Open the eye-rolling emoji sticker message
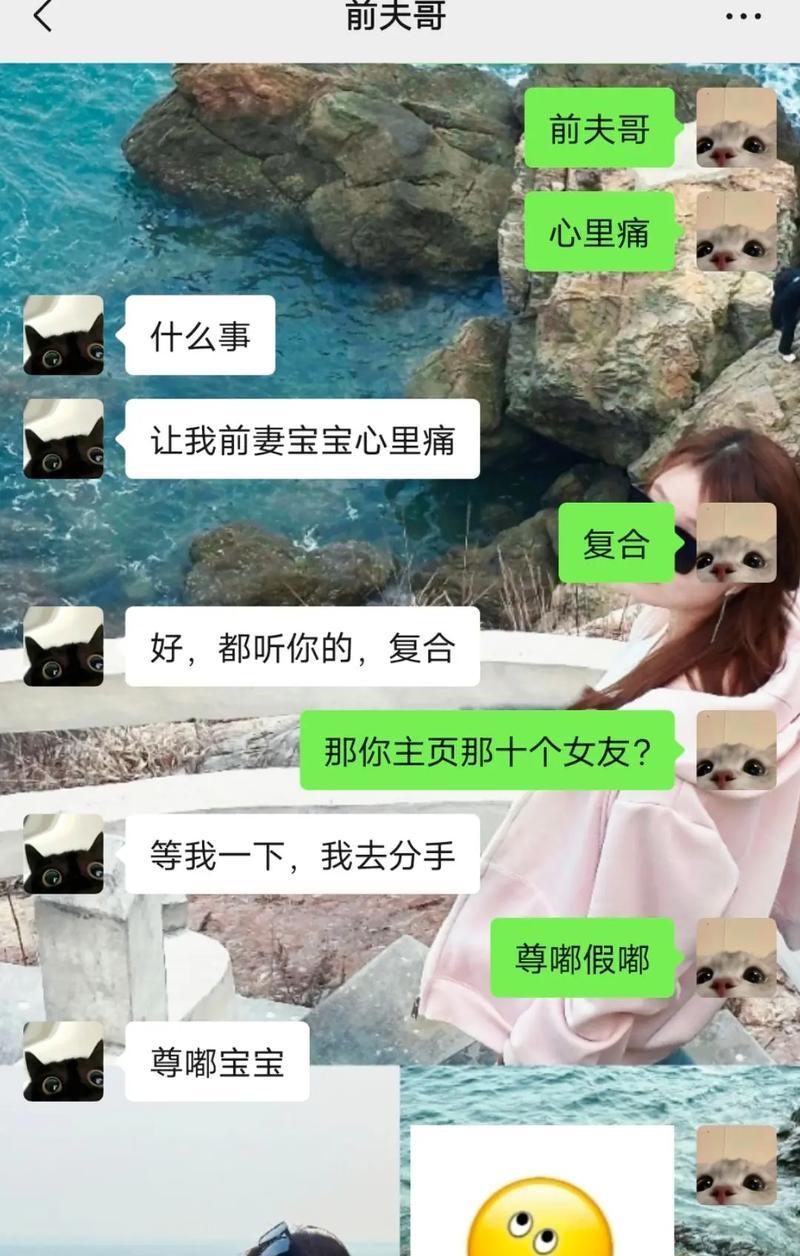Viewport: 800px width, 1256px height. click(541, 1195)
